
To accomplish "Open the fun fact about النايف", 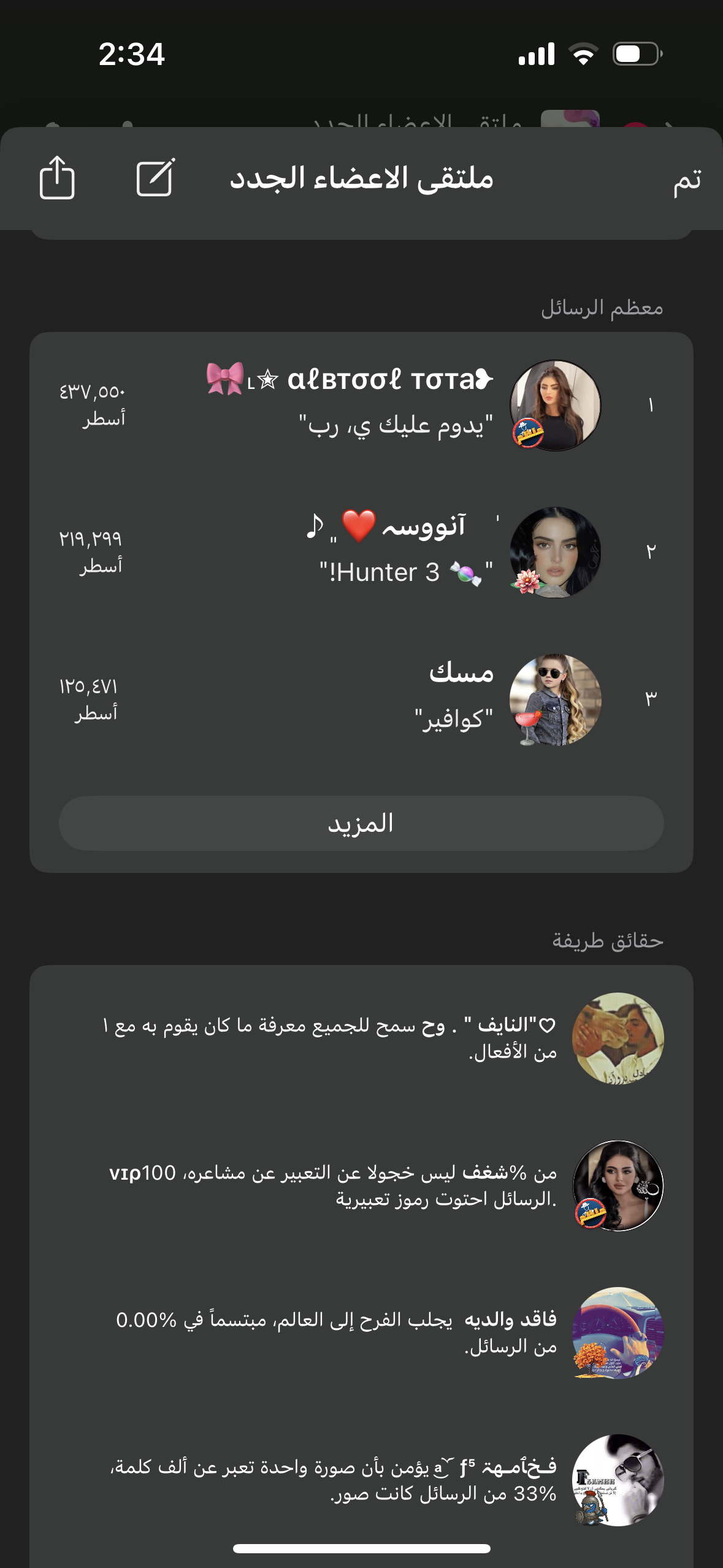I will click(x=361, y=1038).
